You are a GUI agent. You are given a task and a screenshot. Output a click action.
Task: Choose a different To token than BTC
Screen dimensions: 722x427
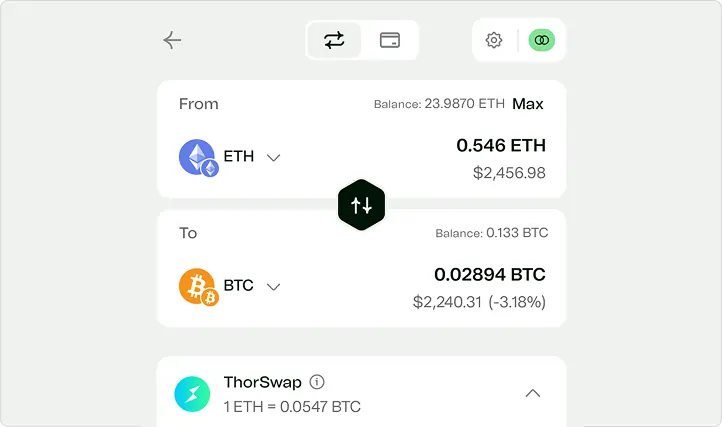click(231, 286)
